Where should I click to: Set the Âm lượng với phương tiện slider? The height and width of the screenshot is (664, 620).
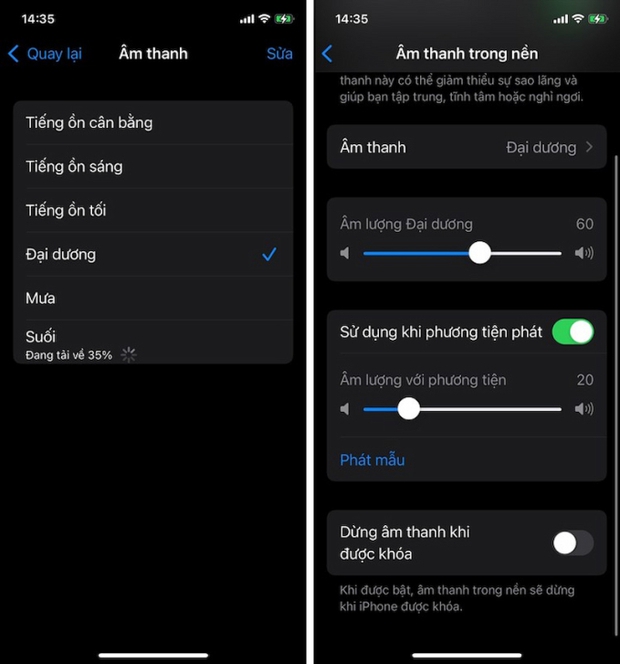click(408, 408)
